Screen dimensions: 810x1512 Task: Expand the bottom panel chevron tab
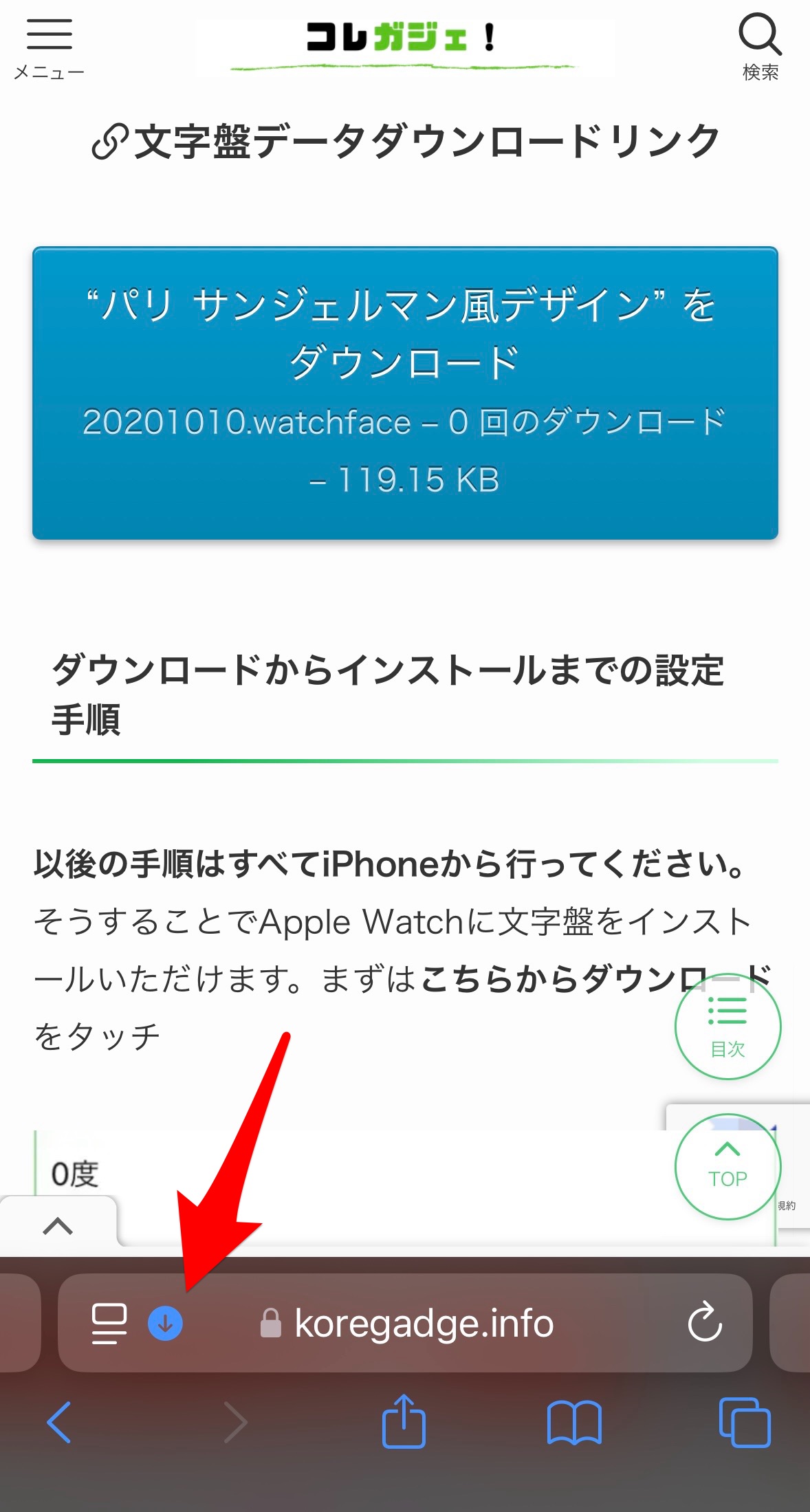click(58, 1225)
